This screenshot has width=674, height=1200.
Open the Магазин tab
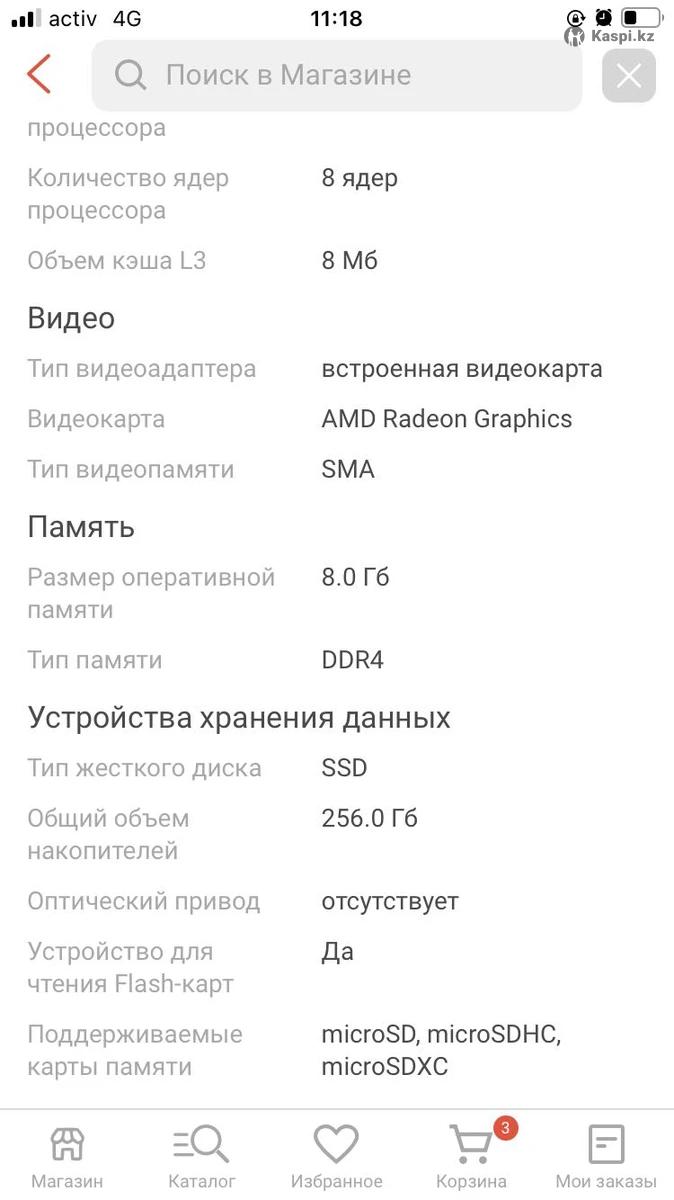click(67, 1156)
